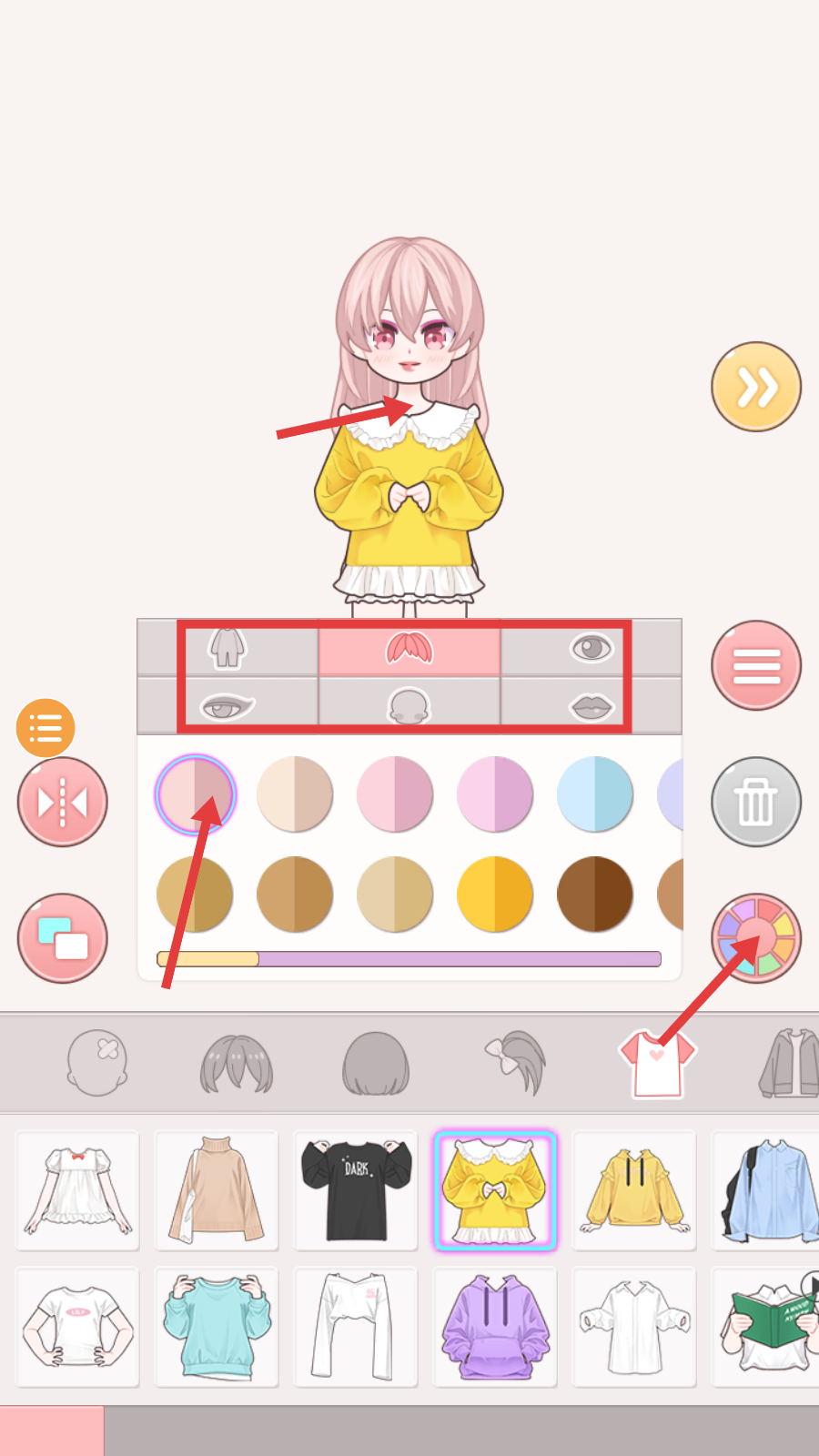Screen dimensions: 819x1456
Task: Pick the mint green sweatshirt
Action: point(217,1327)
